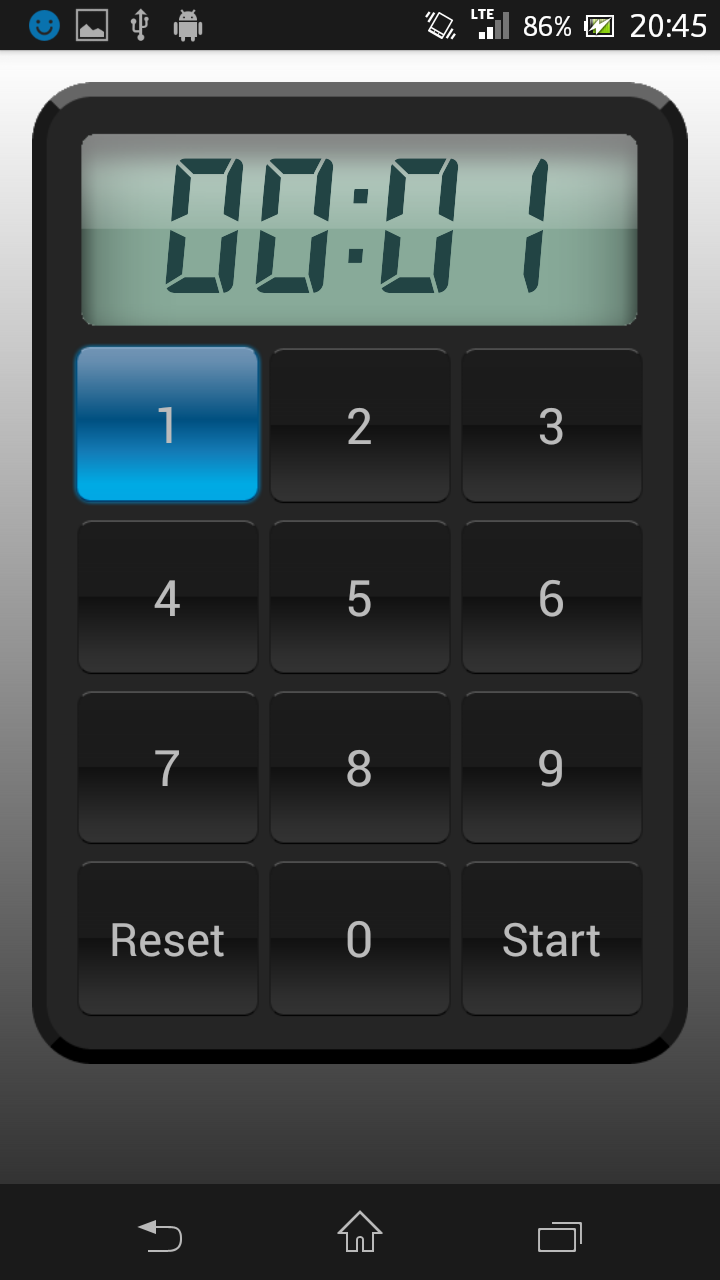Tap the number 4 keypad button
Image resolution: width=720 pixels, height=1280 pixels.
pyautogui.click(x=167, y=596)
